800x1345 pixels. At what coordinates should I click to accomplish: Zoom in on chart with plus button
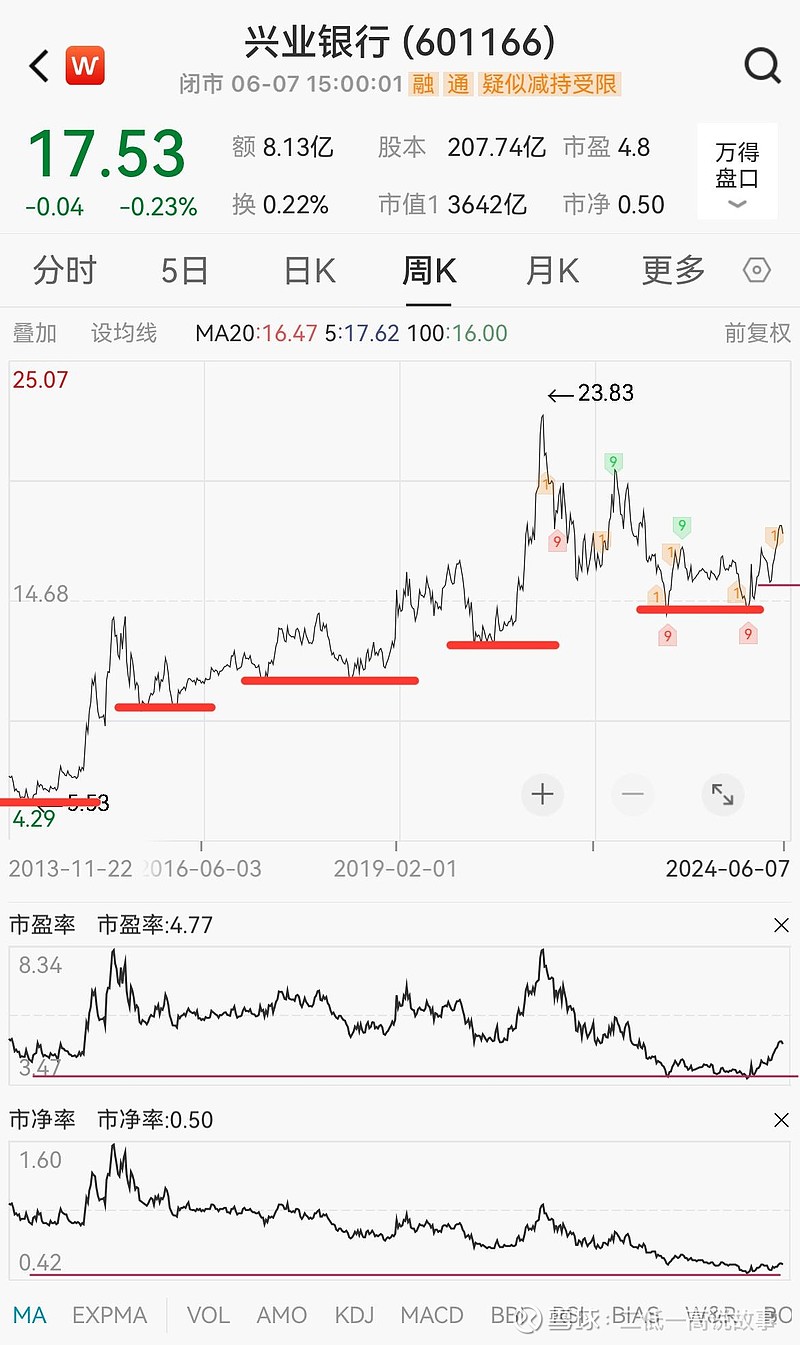click(x=542, y=794)
